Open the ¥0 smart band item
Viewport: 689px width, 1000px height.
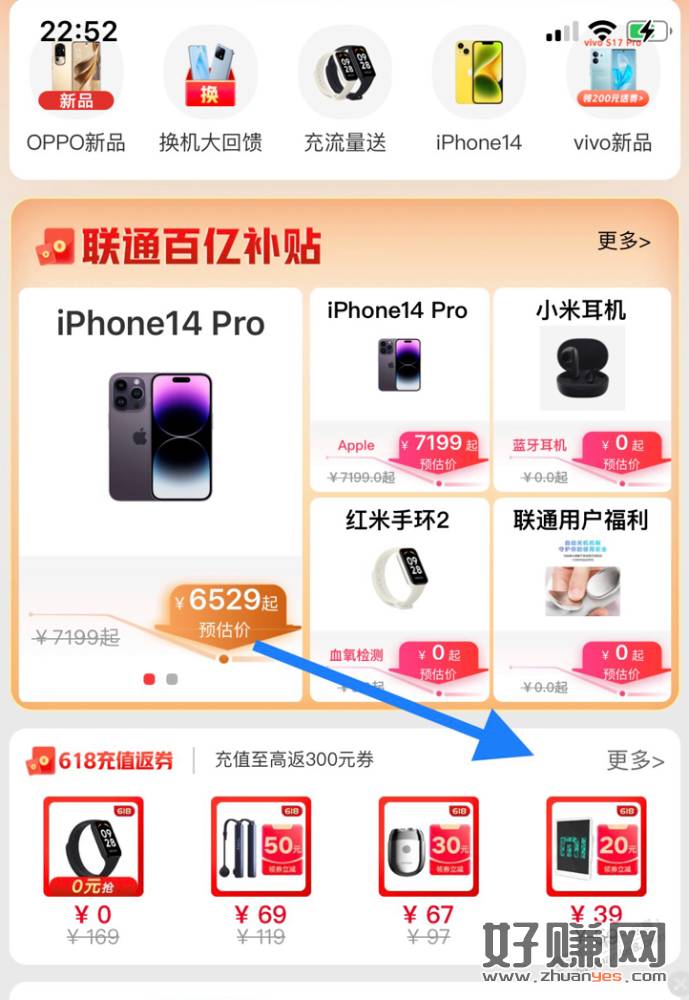pos(93,865)
